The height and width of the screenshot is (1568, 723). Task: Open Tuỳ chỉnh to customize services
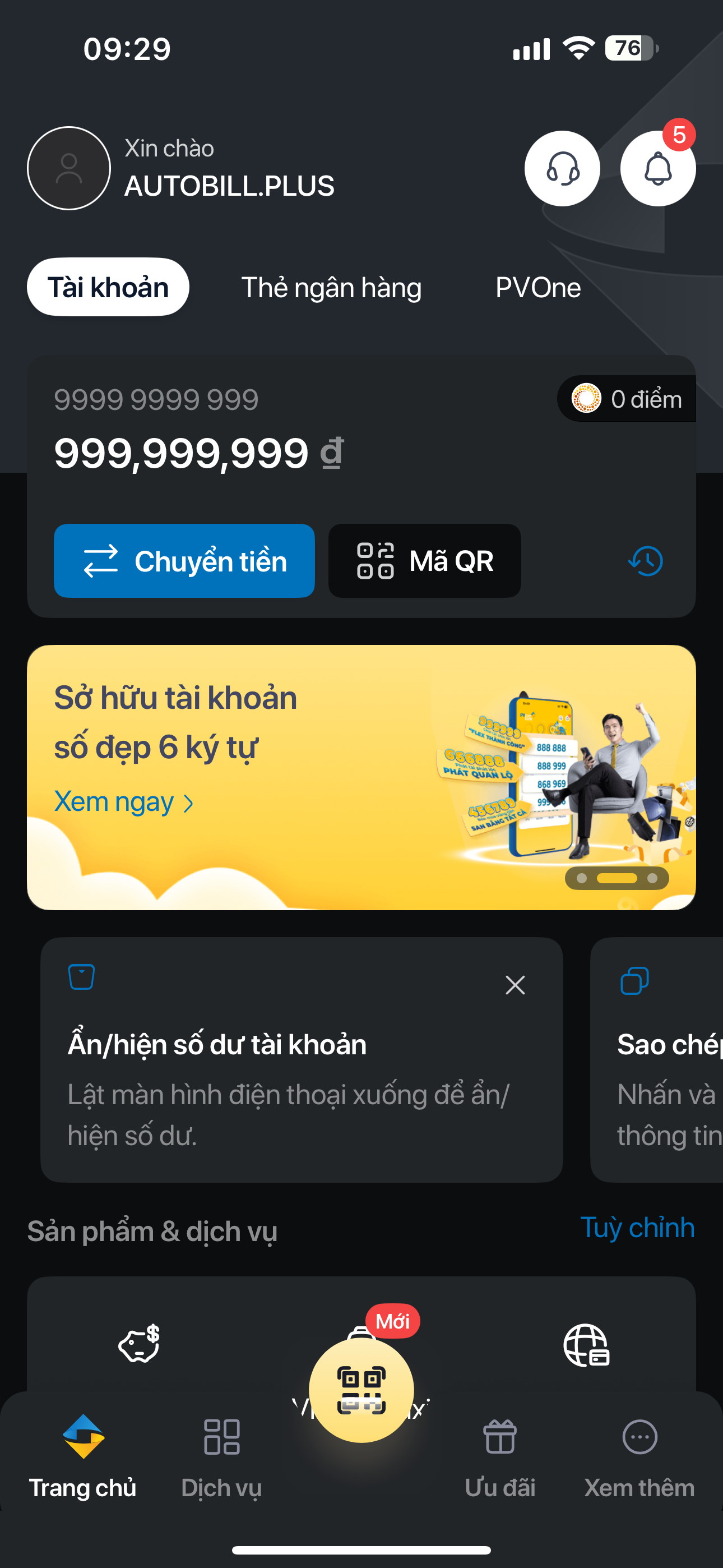637,1227
